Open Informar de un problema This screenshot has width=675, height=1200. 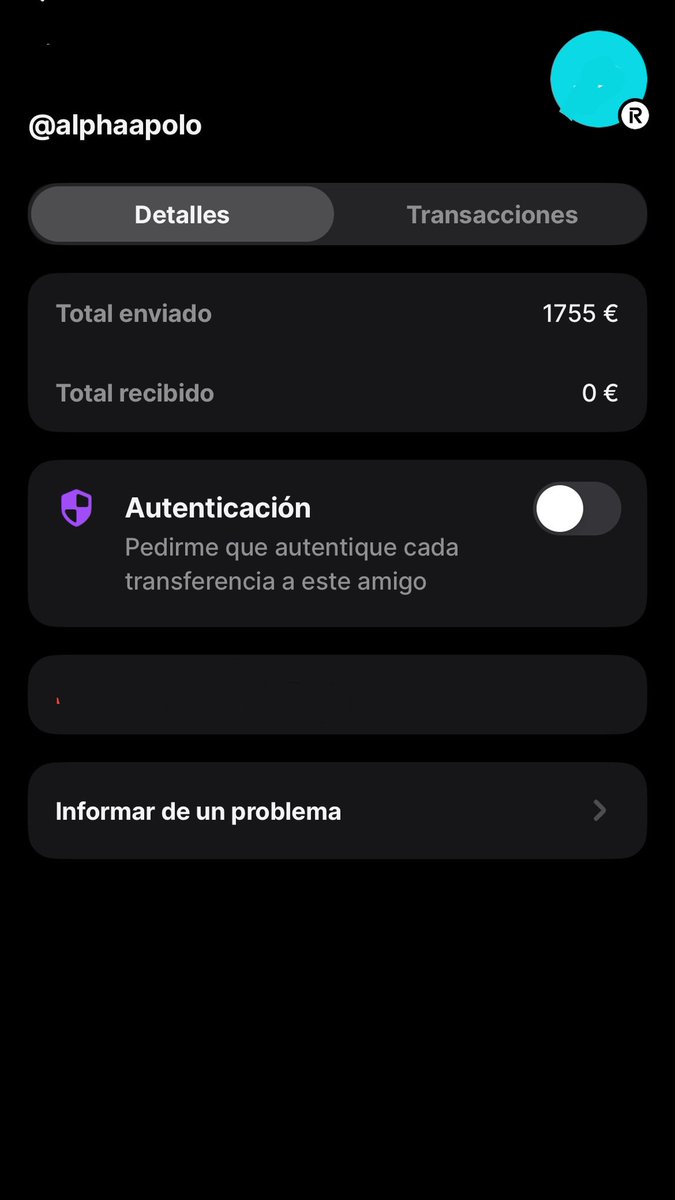coord(337,811)
